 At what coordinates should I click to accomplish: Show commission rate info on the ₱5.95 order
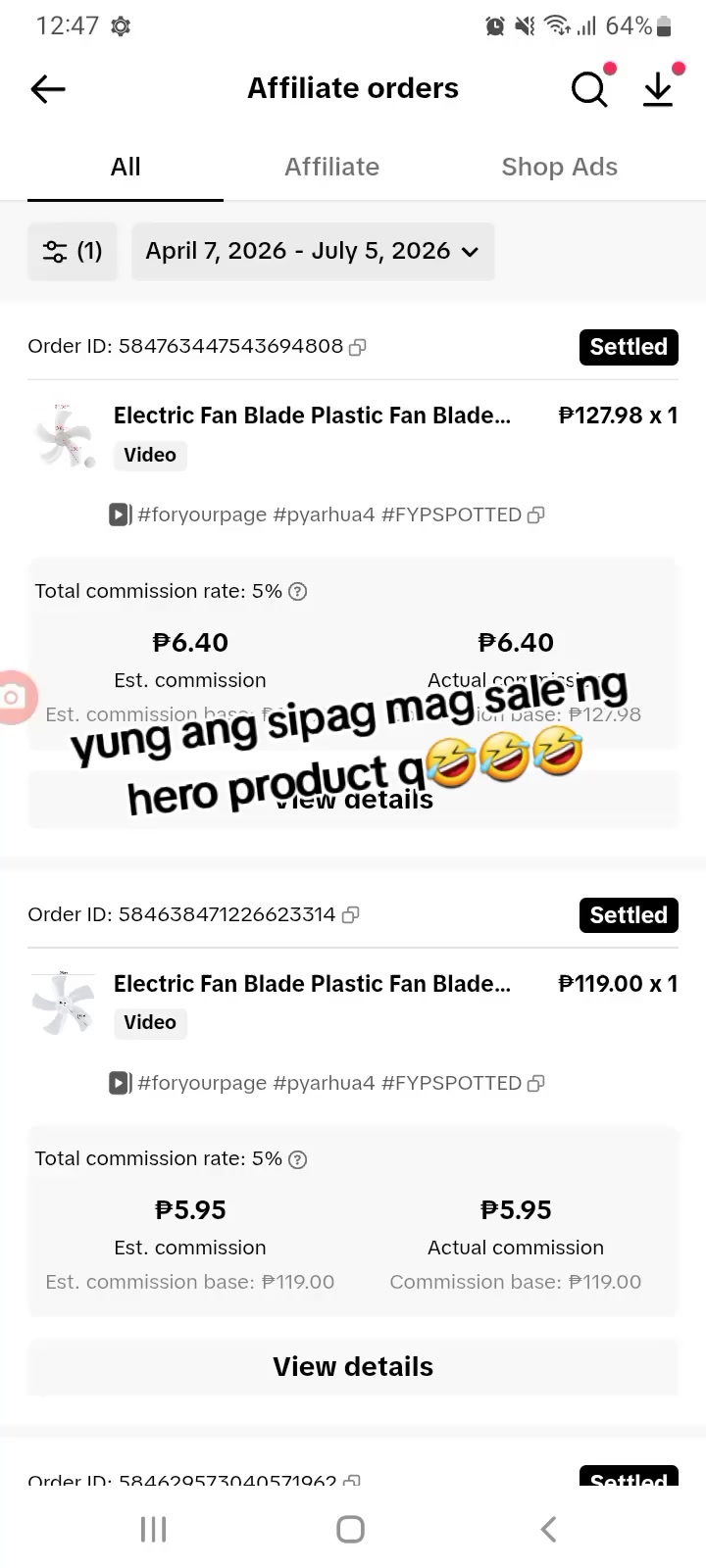pos(298,1159)
